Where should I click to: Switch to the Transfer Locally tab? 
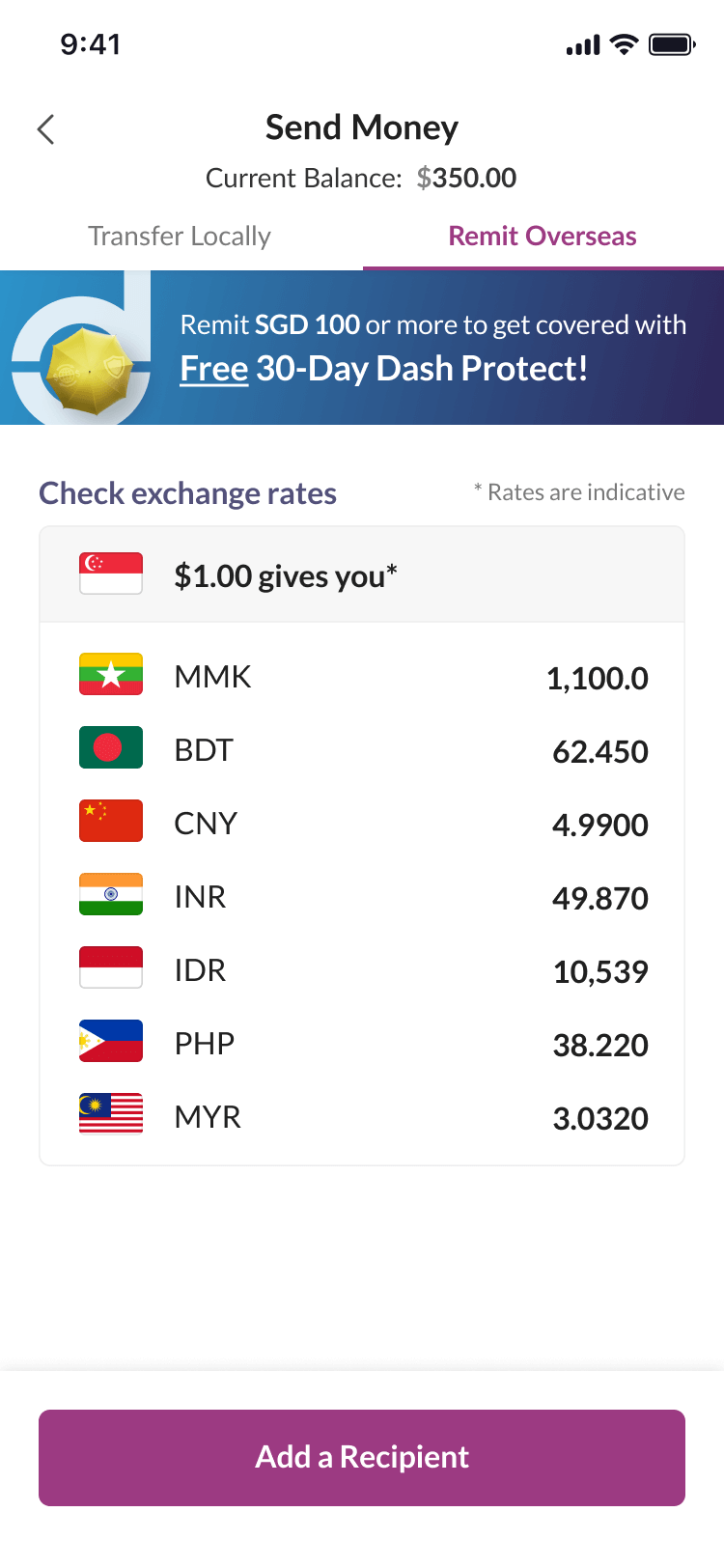(x=180, y=236)
